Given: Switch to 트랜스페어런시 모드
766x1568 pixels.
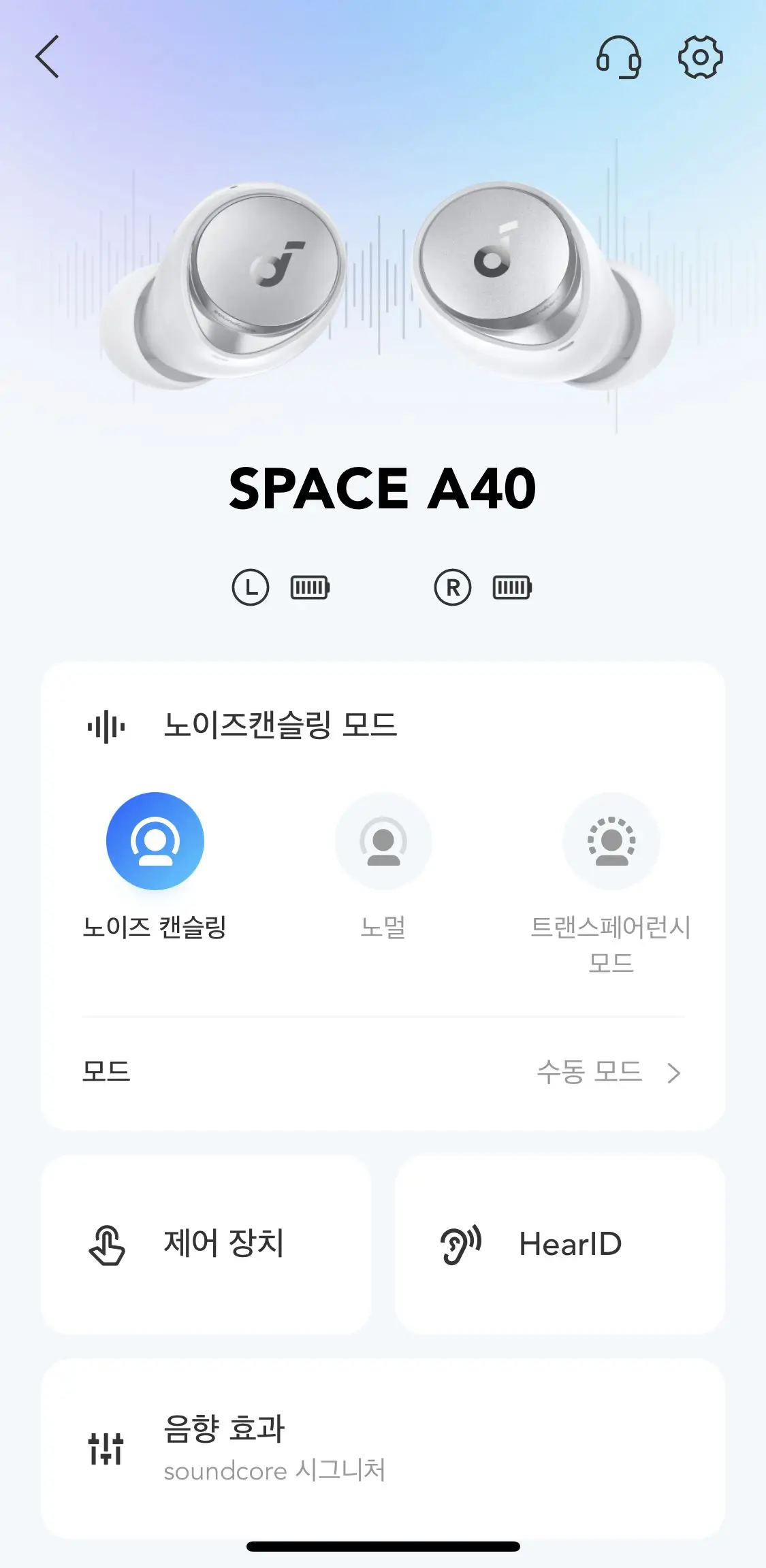Looking at the screenshot, I should tap(611, 841).
